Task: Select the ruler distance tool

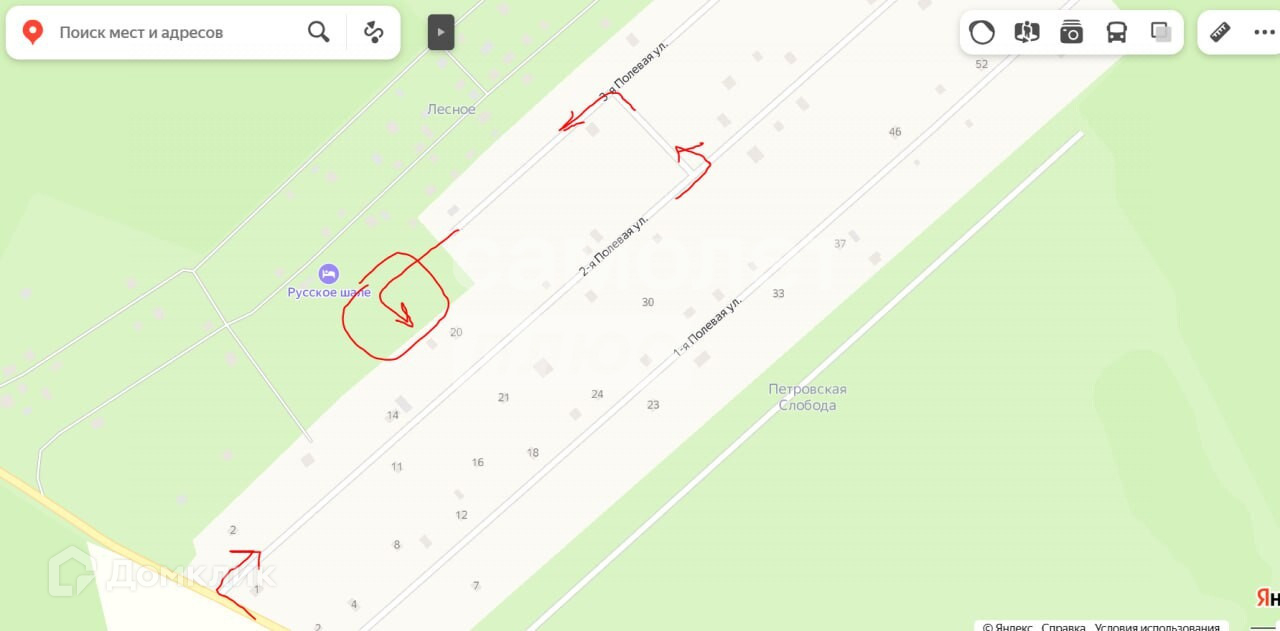Action: pos(1220,32)
